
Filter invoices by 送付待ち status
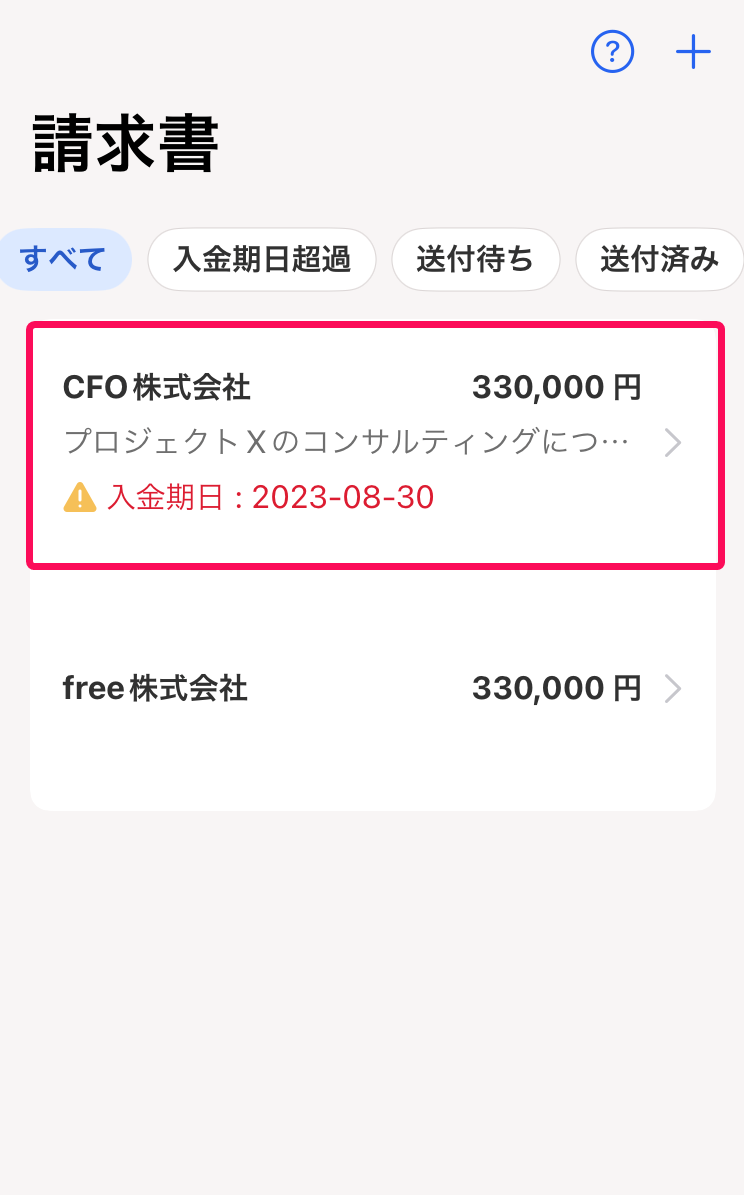(476, 258)
